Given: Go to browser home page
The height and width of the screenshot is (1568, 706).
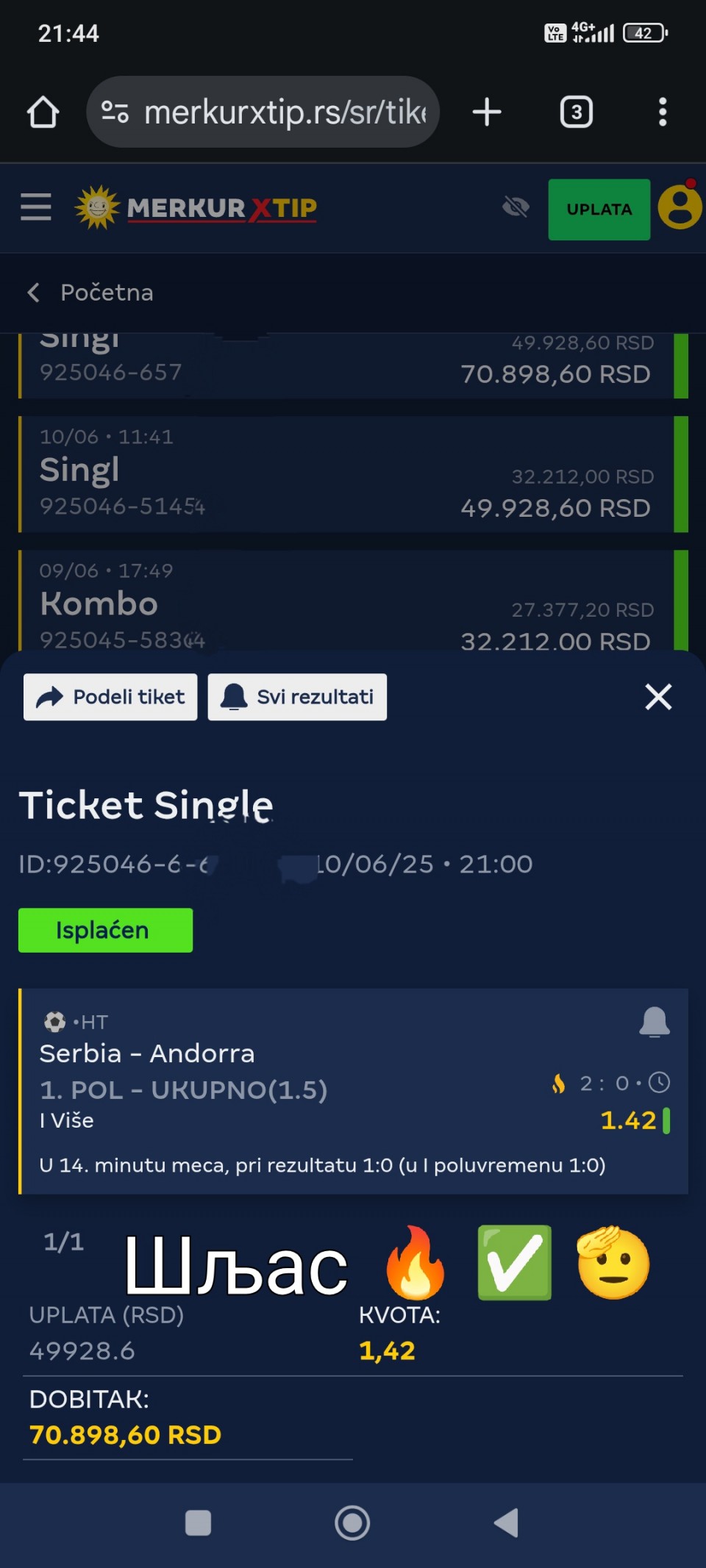Looking at the screenshot, I should click(43, 112).
